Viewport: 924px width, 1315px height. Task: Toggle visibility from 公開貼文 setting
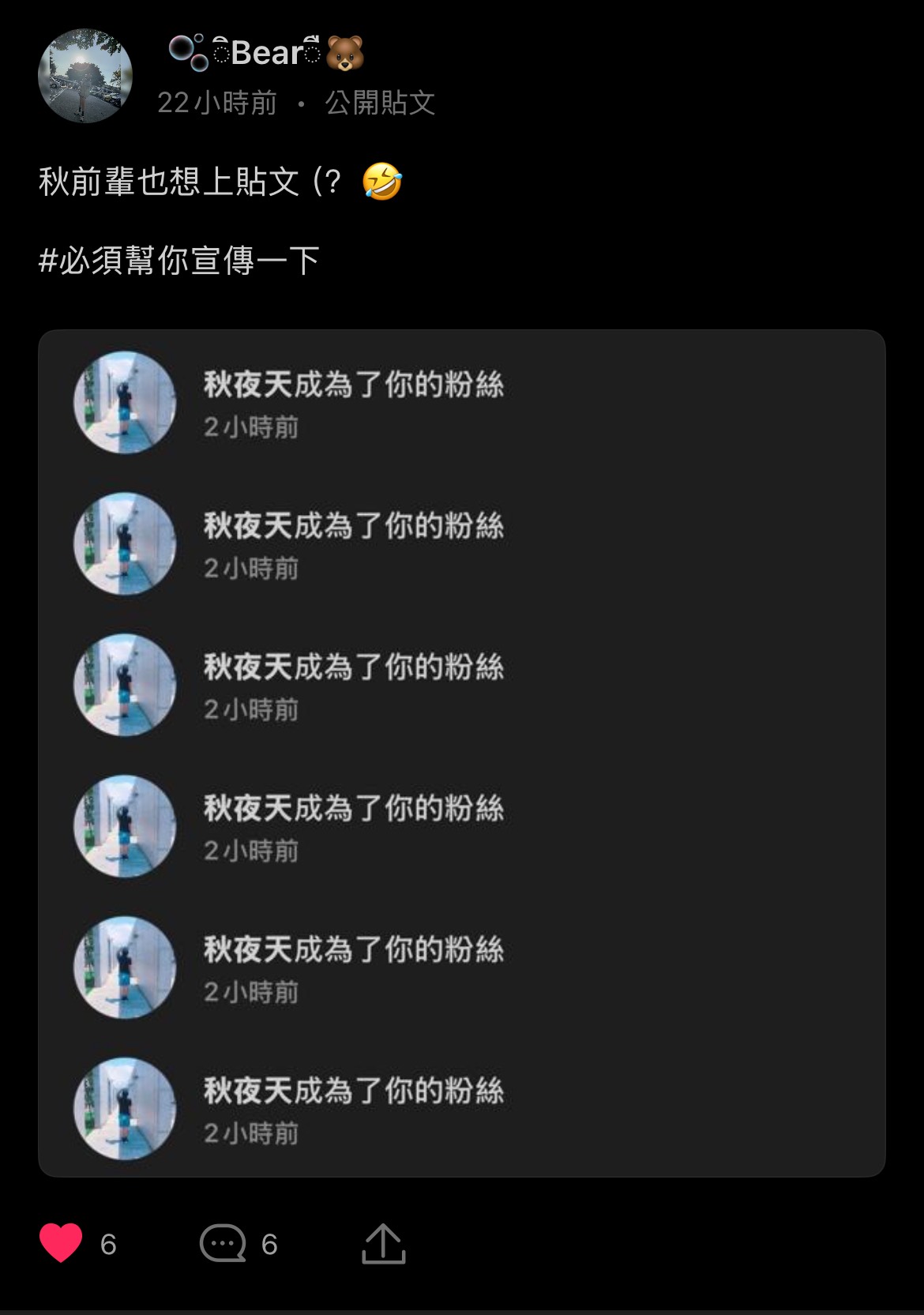click(x=381, y=103)
